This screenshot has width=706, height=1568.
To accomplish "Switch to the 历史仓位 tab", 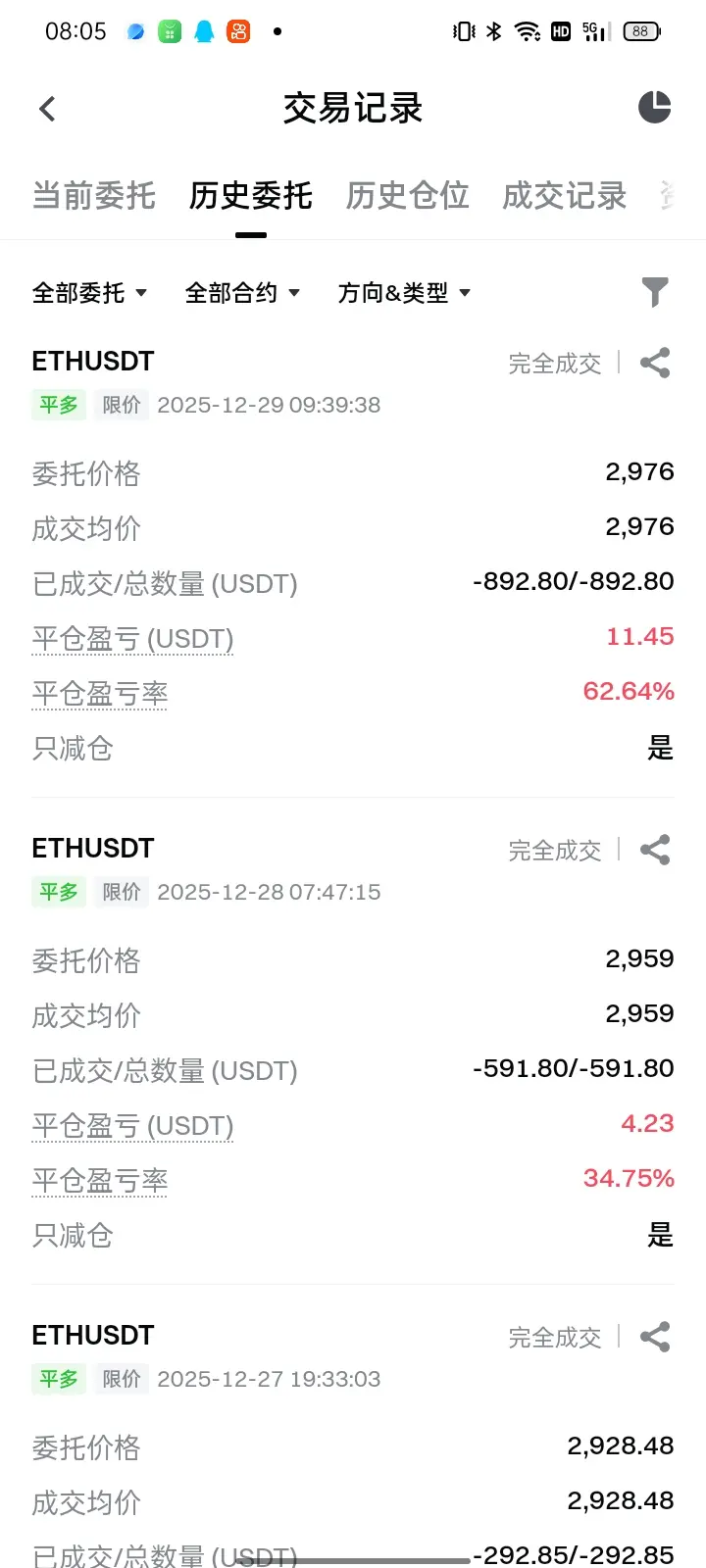I will (408, 196).
